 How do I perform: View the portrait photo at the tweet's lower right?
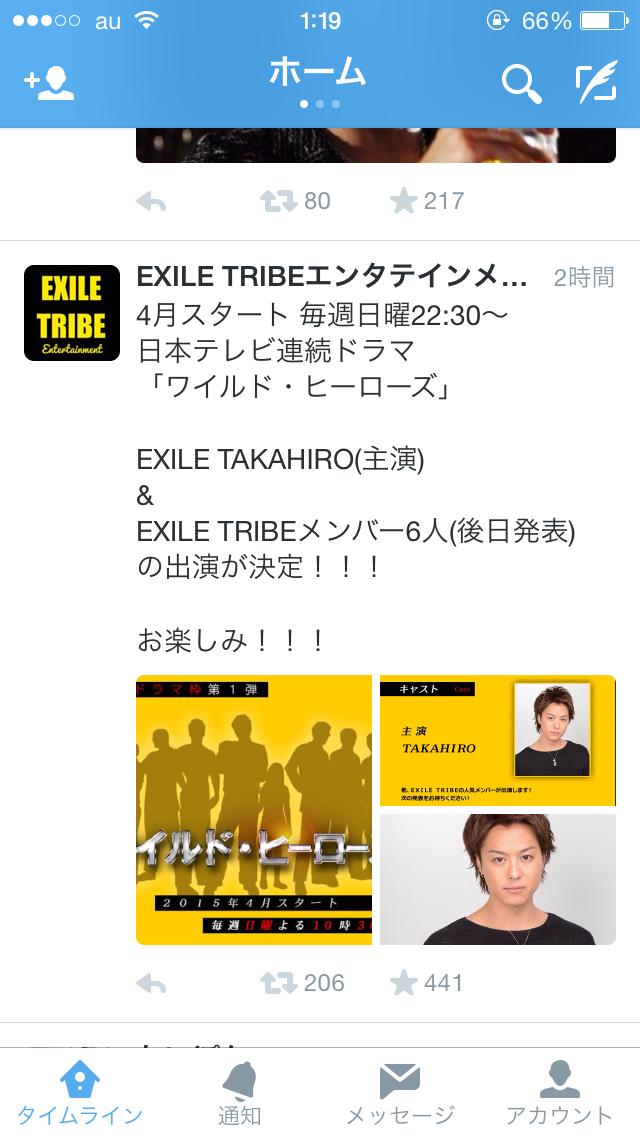tap(497, 879)
